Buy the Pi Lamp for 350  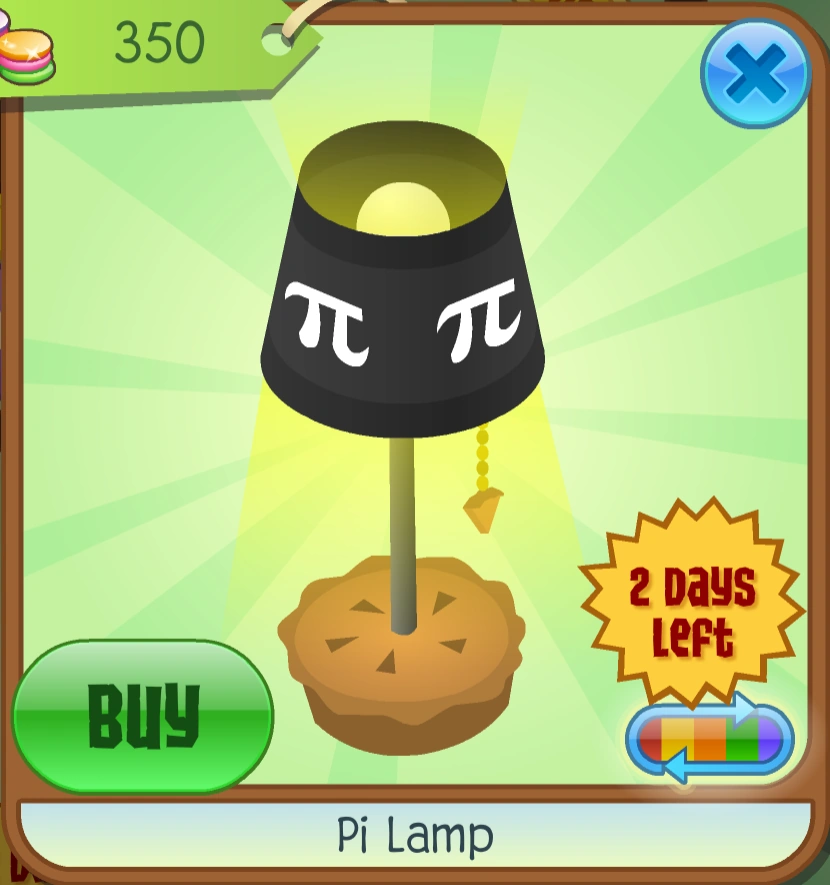142,716
